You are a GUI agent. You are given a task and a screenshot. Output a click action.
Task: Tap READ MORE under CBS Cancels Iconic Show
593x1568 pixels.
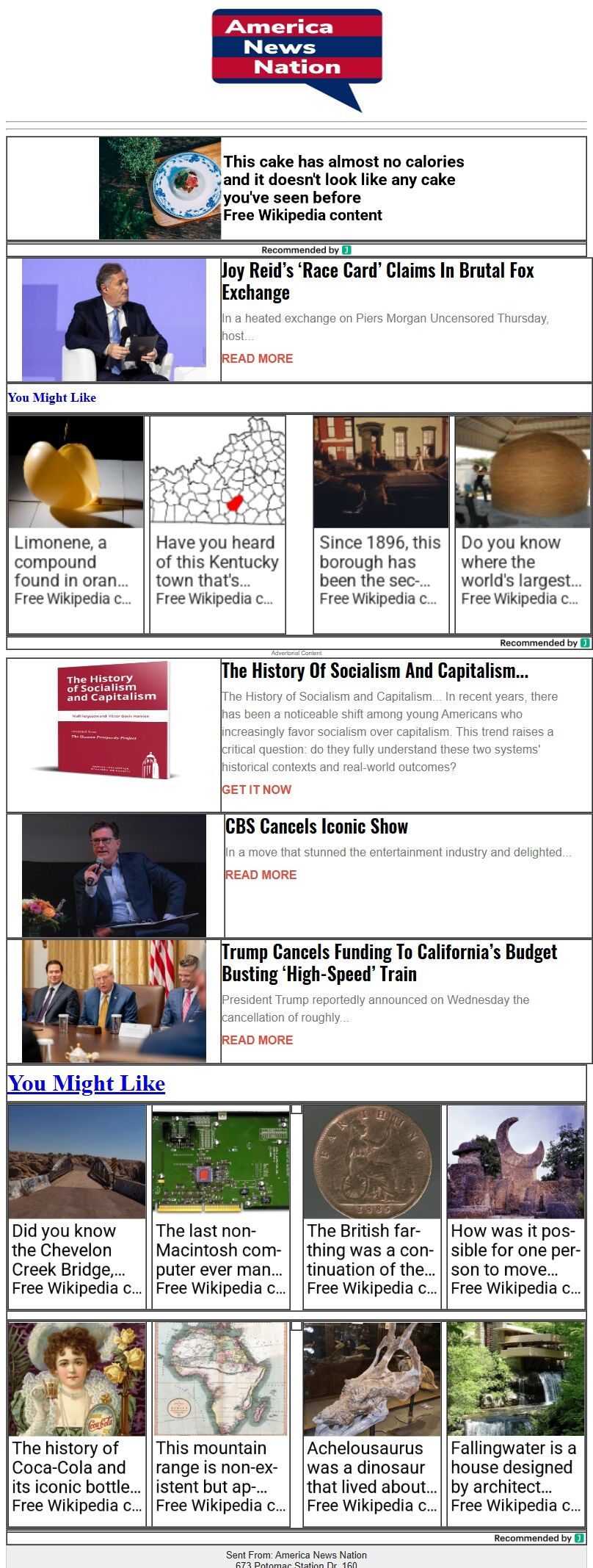click(x=261, y=875)
